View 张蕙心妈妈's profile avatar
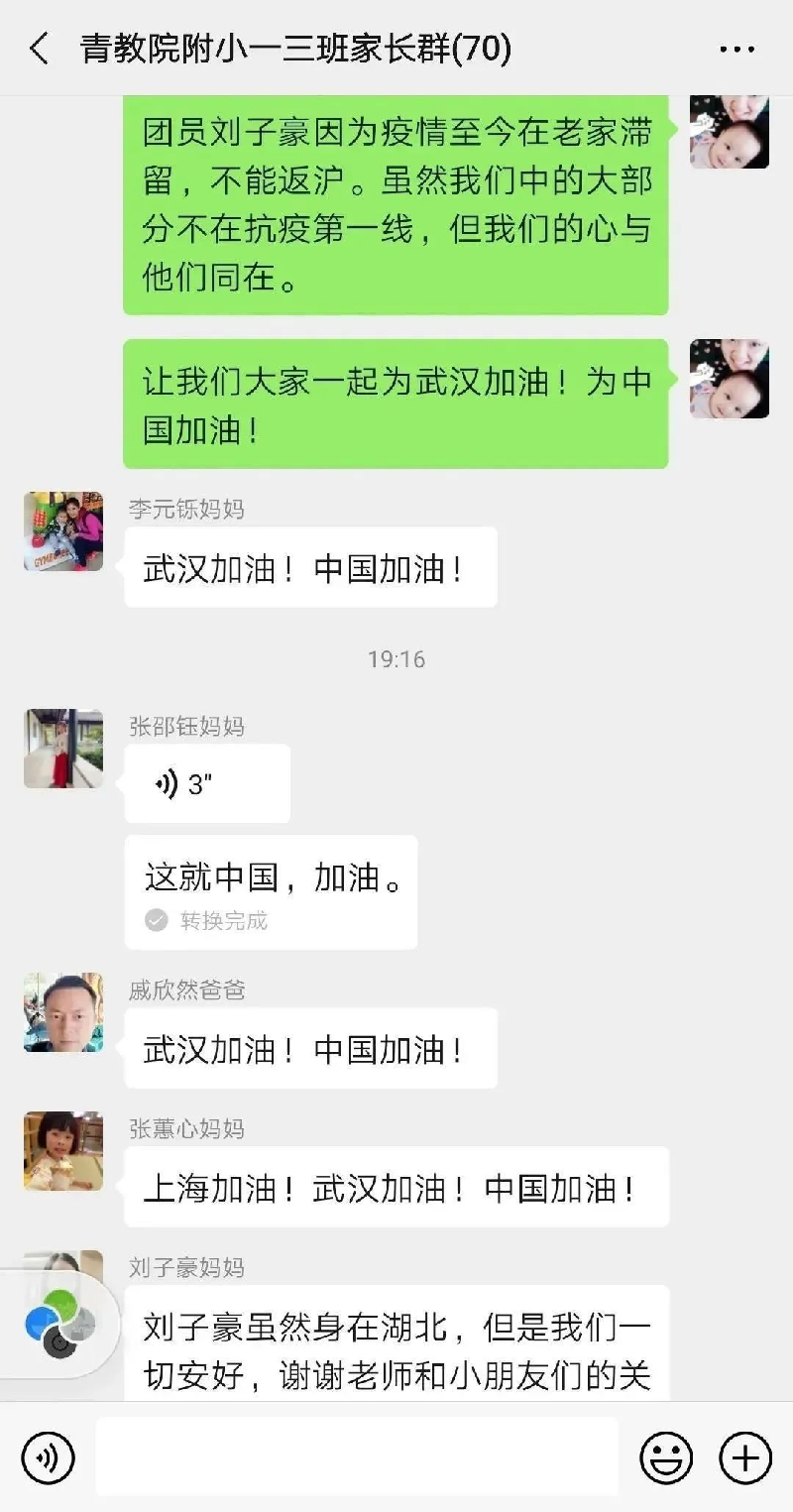The image size is (793, 1512). click(63, 1151)
